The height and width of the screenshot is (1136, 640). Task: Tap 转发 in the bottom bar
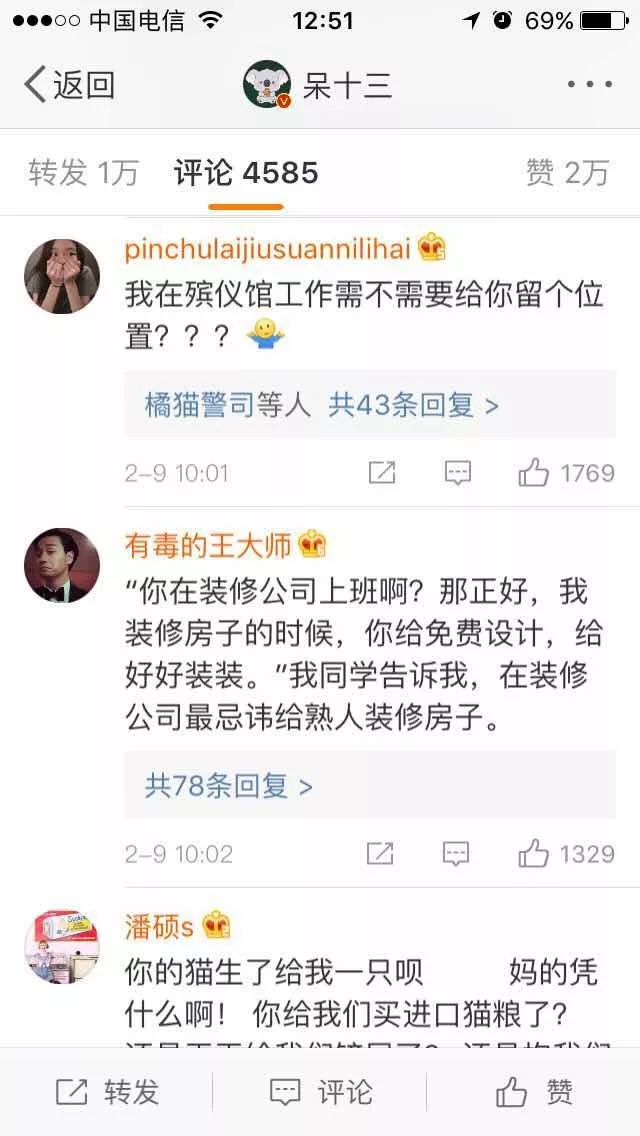[x=107, y=1092]
